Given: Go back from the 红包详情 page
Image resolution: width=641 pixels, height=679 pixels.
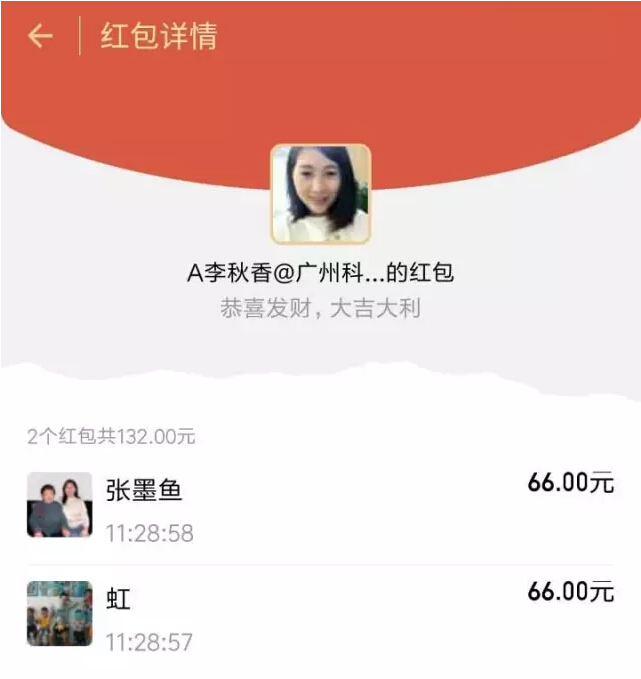Looking at the screenshot, I should tap(40, 37).
